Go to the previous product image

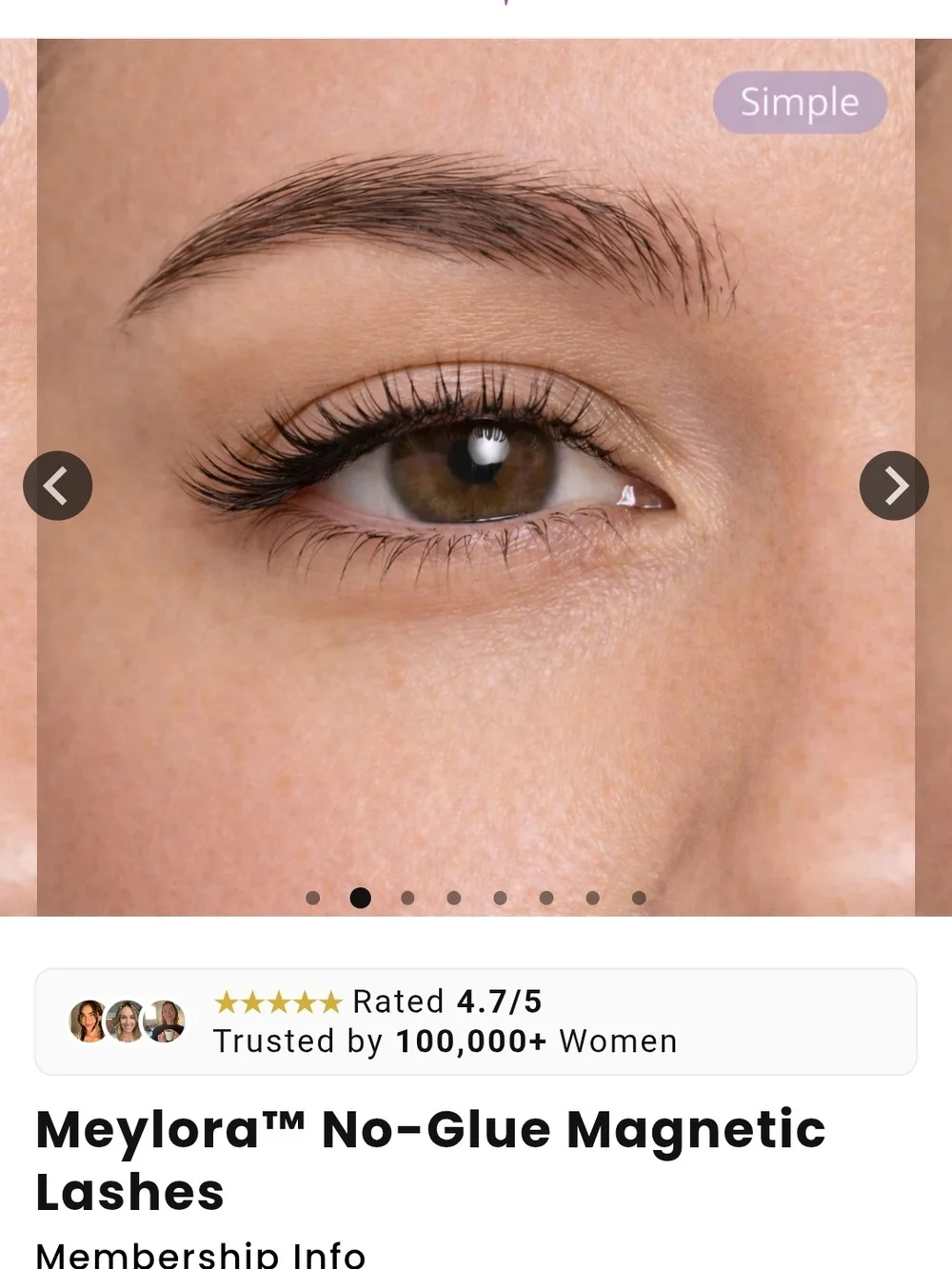pyautogui.click(x=57, y=486)
